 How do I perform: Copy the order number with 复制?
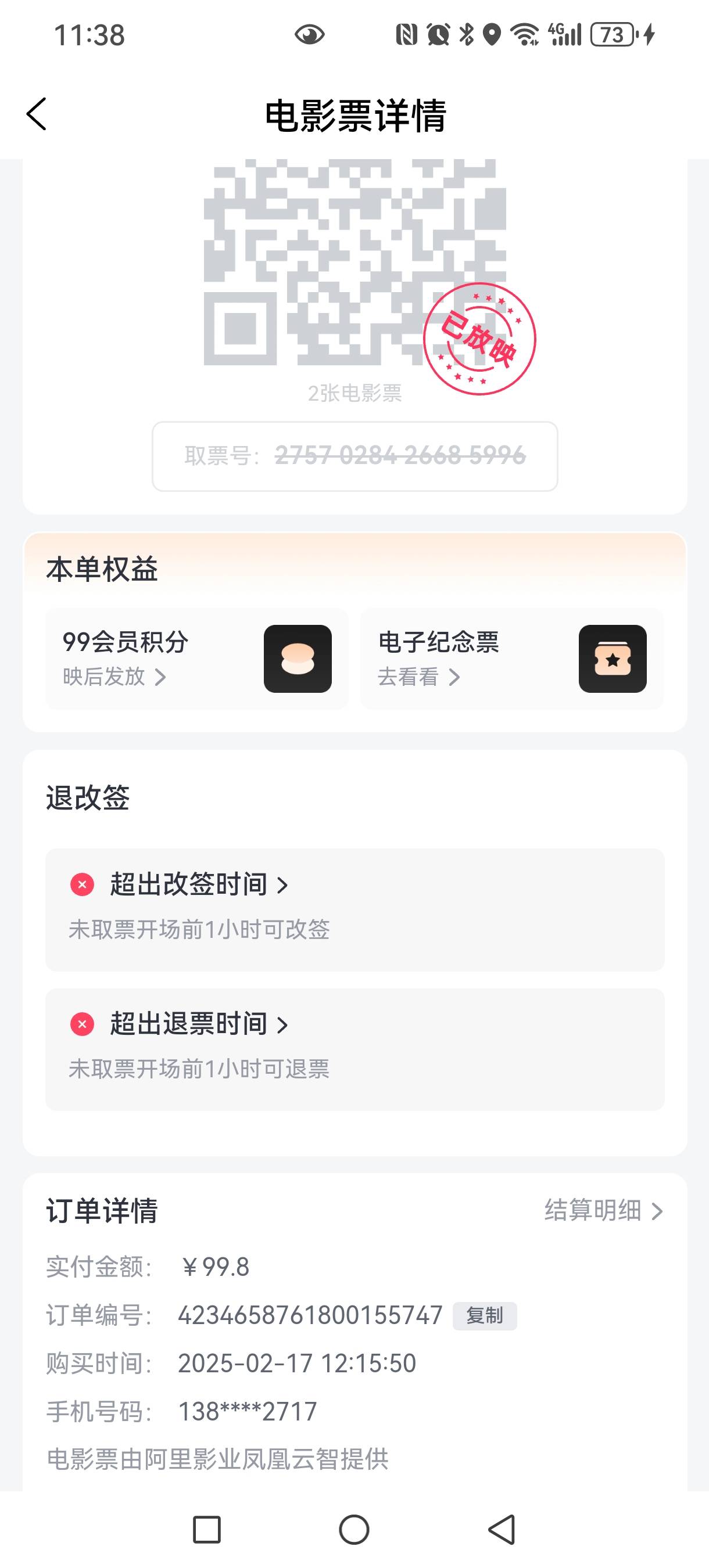(485, 1315)
